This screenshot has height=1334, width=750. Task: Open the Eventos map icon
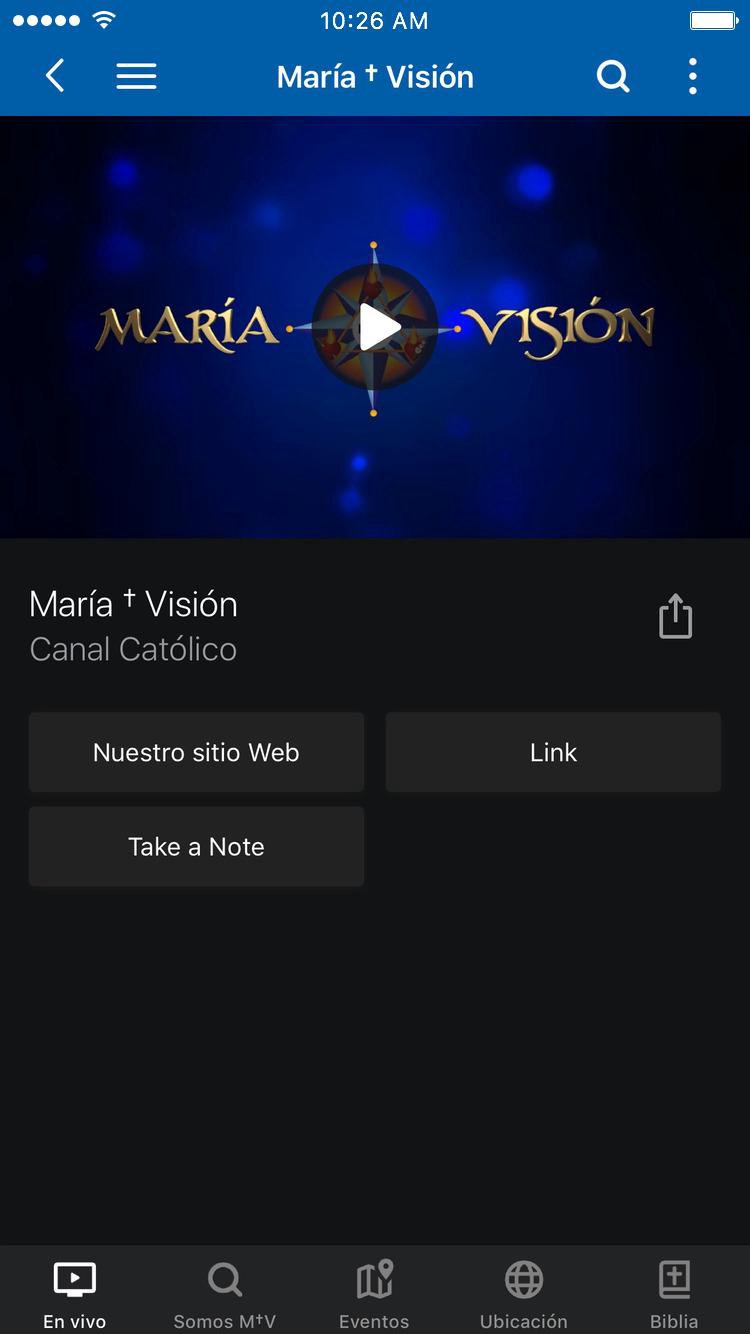[374, 1278]
